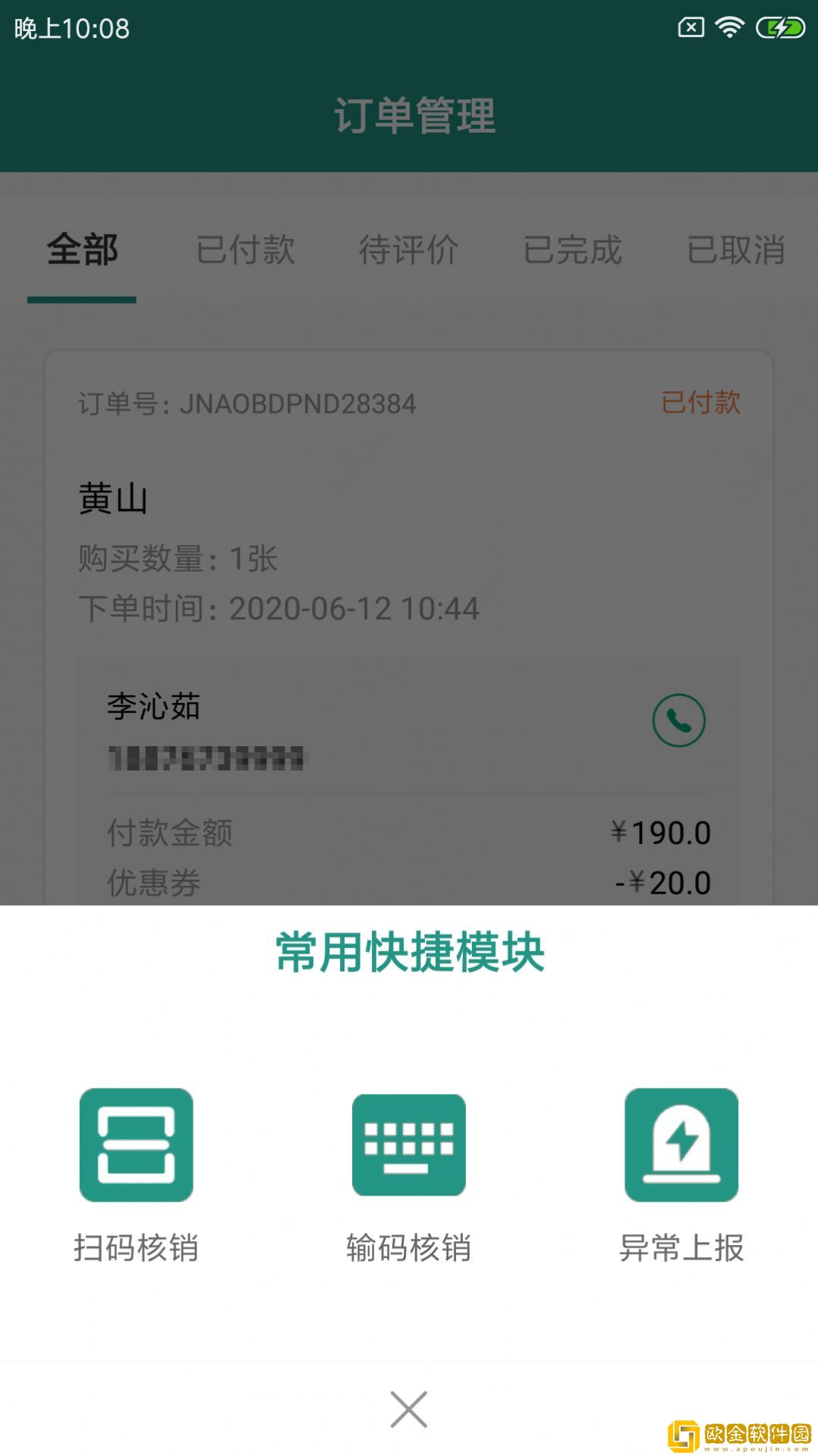Viewport: 818px width, 1456px height.
Task: Select the 全部 tab
Action: click(81, 251)
